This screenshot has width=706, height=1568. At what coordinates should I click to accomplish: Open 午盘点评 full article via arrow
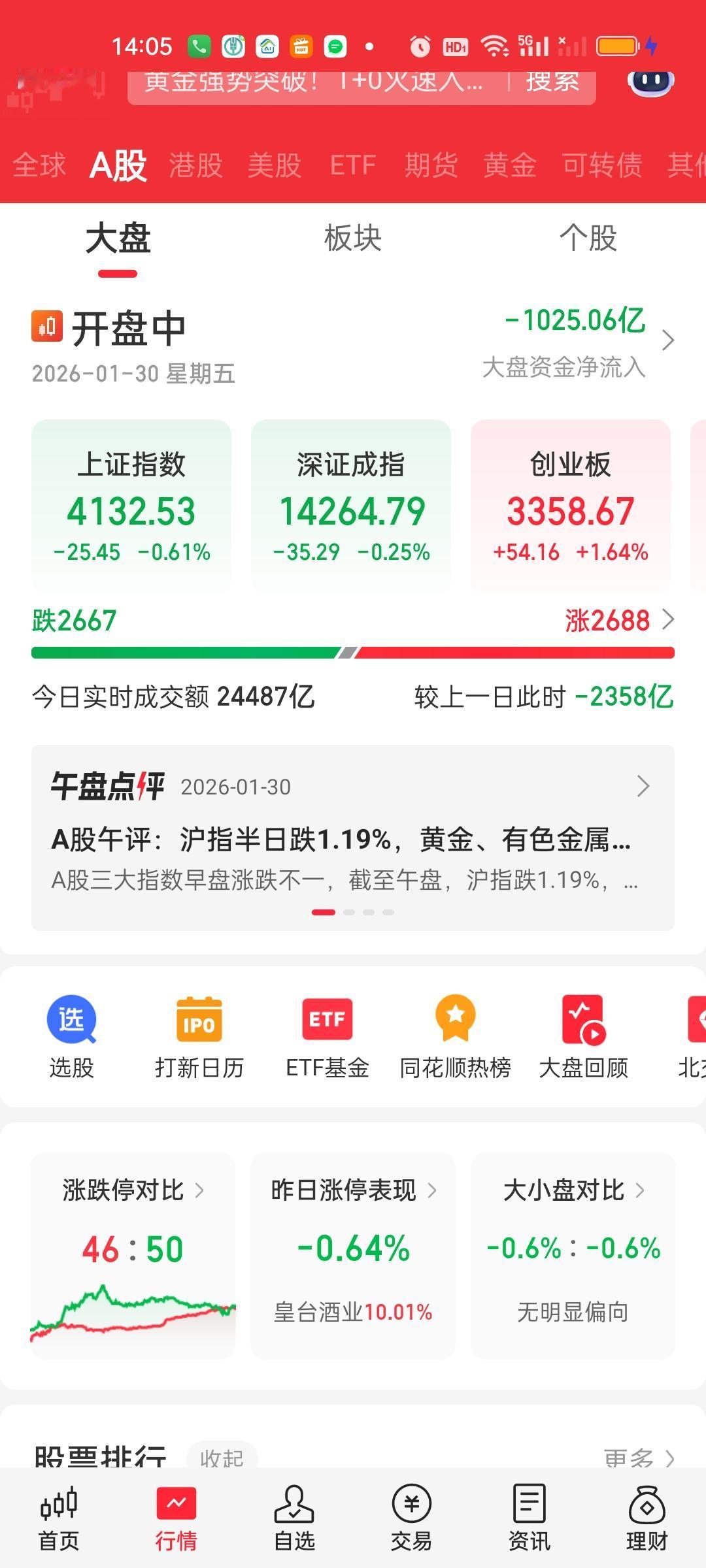(643, 787)
